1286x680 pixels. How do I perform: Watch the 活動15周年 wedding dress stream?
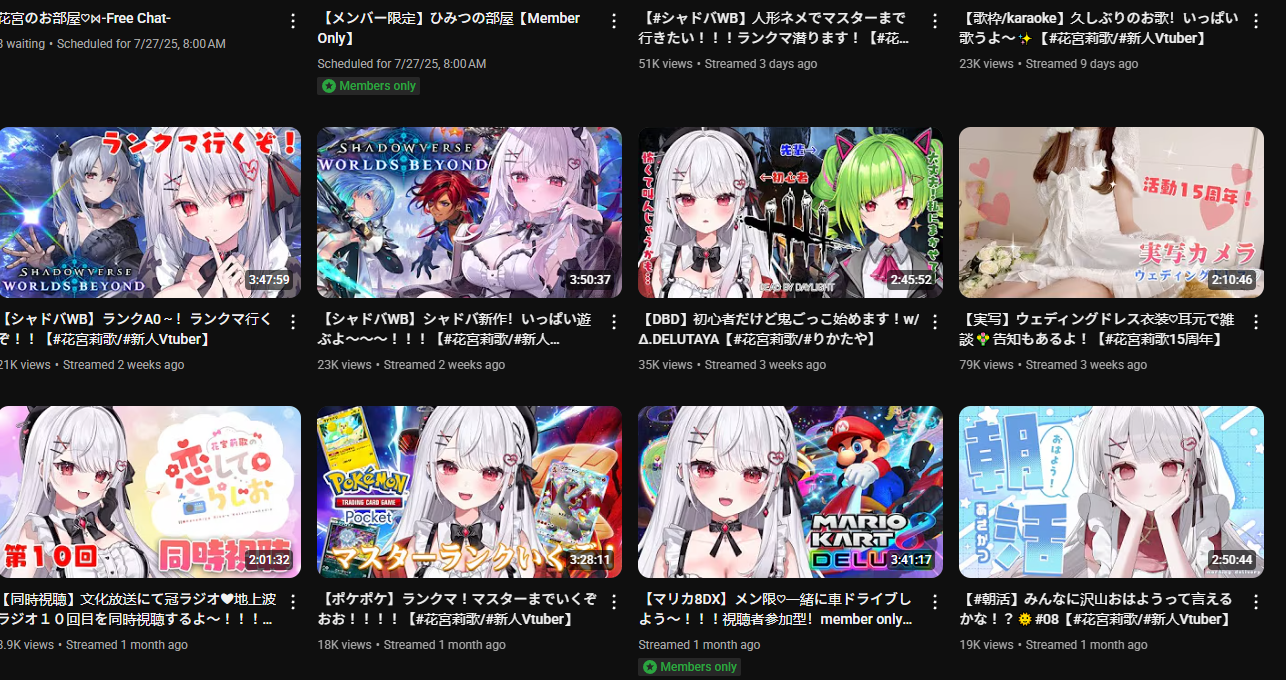tap(1111, 212)
